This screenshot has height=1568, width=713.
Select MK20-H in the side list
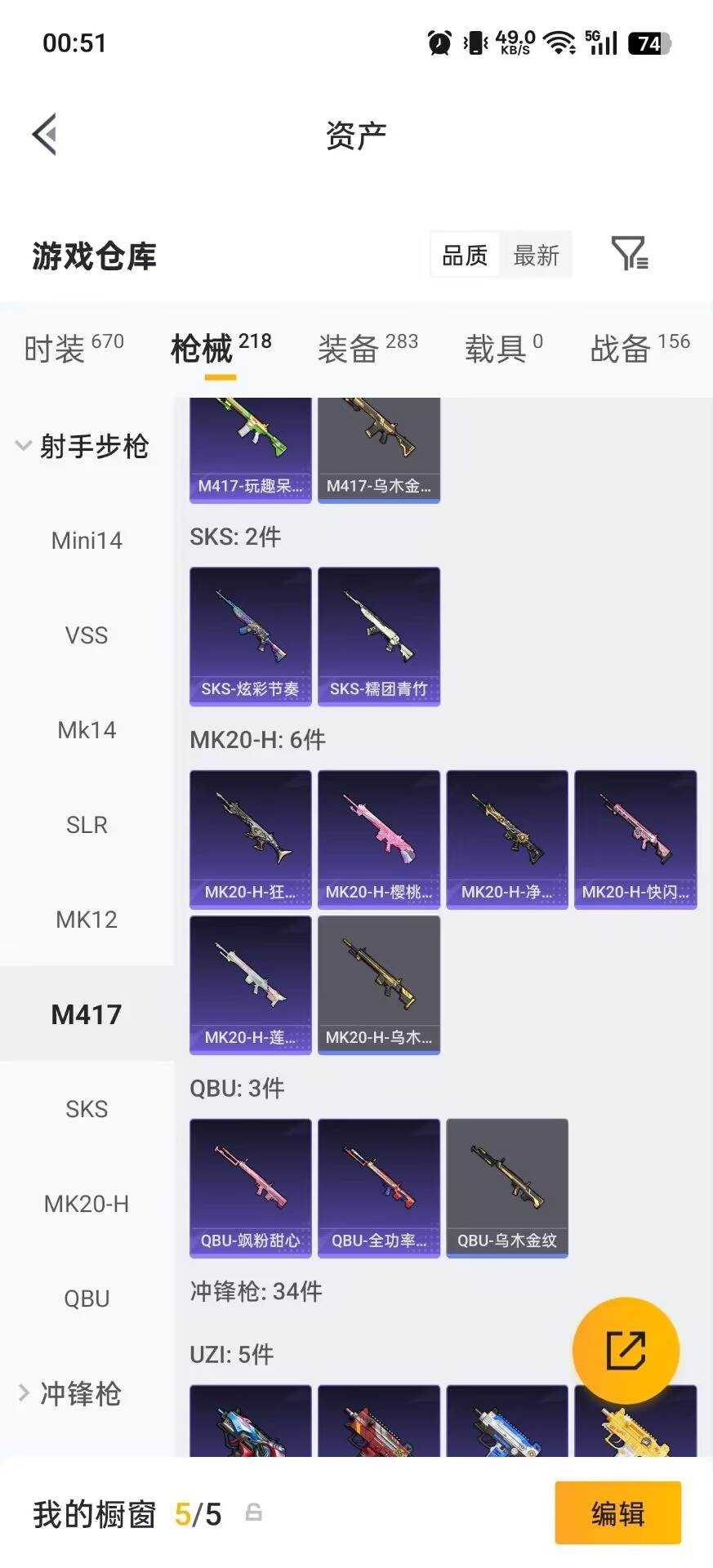(x=87, y=1204)
